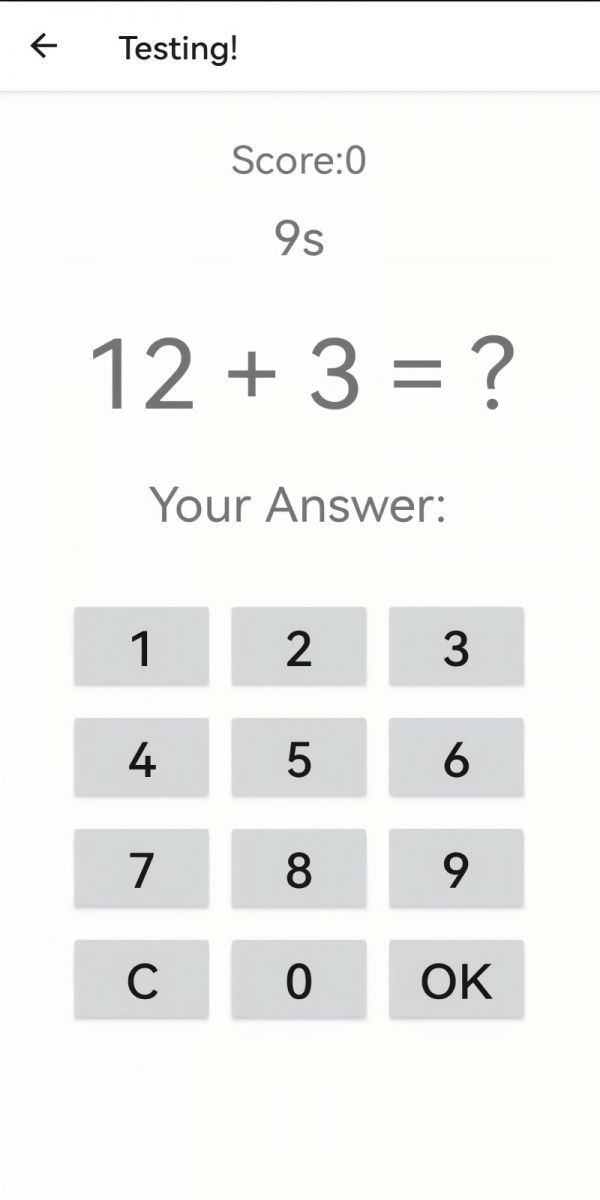The image size is (600, 1200).
Task: Select the 3 key on the keypad
Action: click(x=456, y=647)
